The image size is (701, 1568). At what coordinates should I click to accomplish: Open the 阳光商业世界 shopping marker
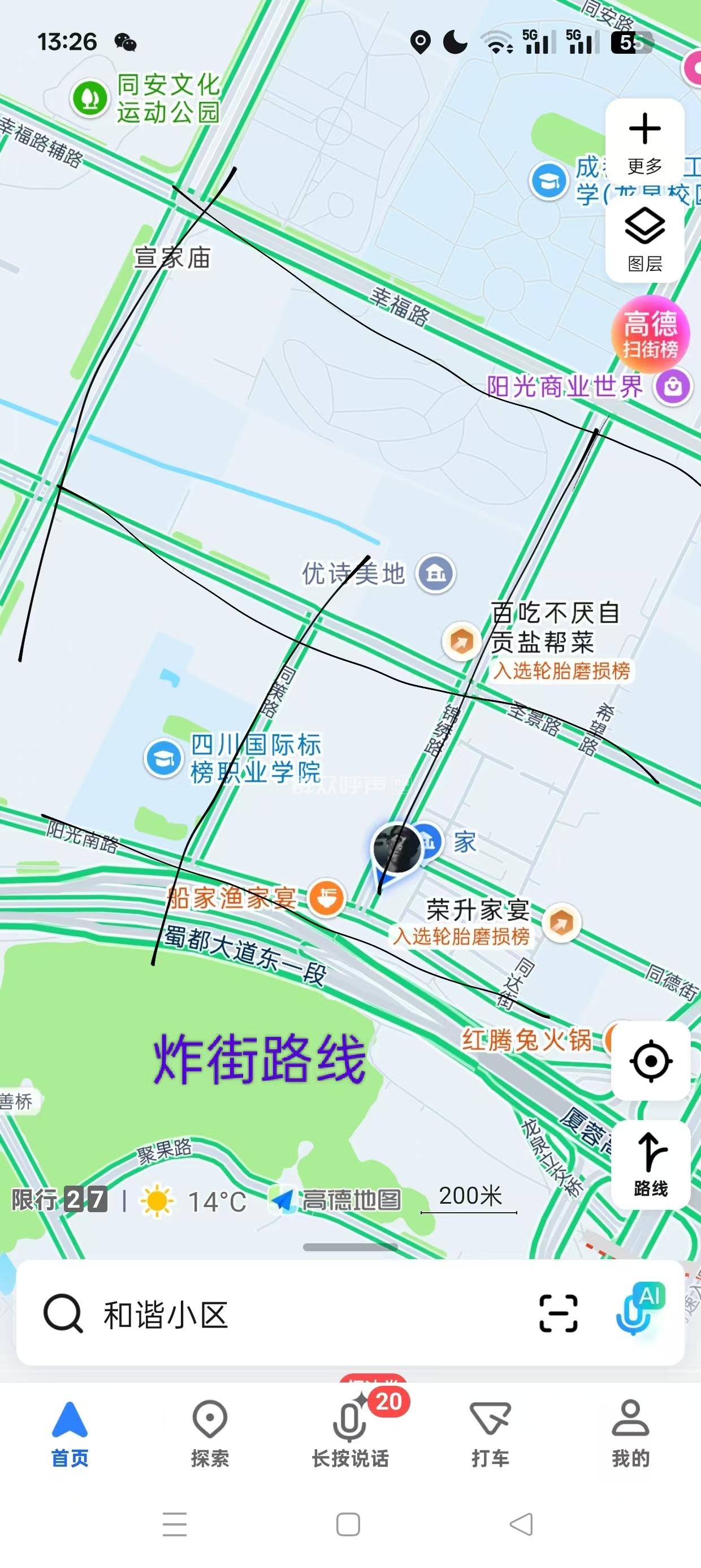click(x=672, y=386)
